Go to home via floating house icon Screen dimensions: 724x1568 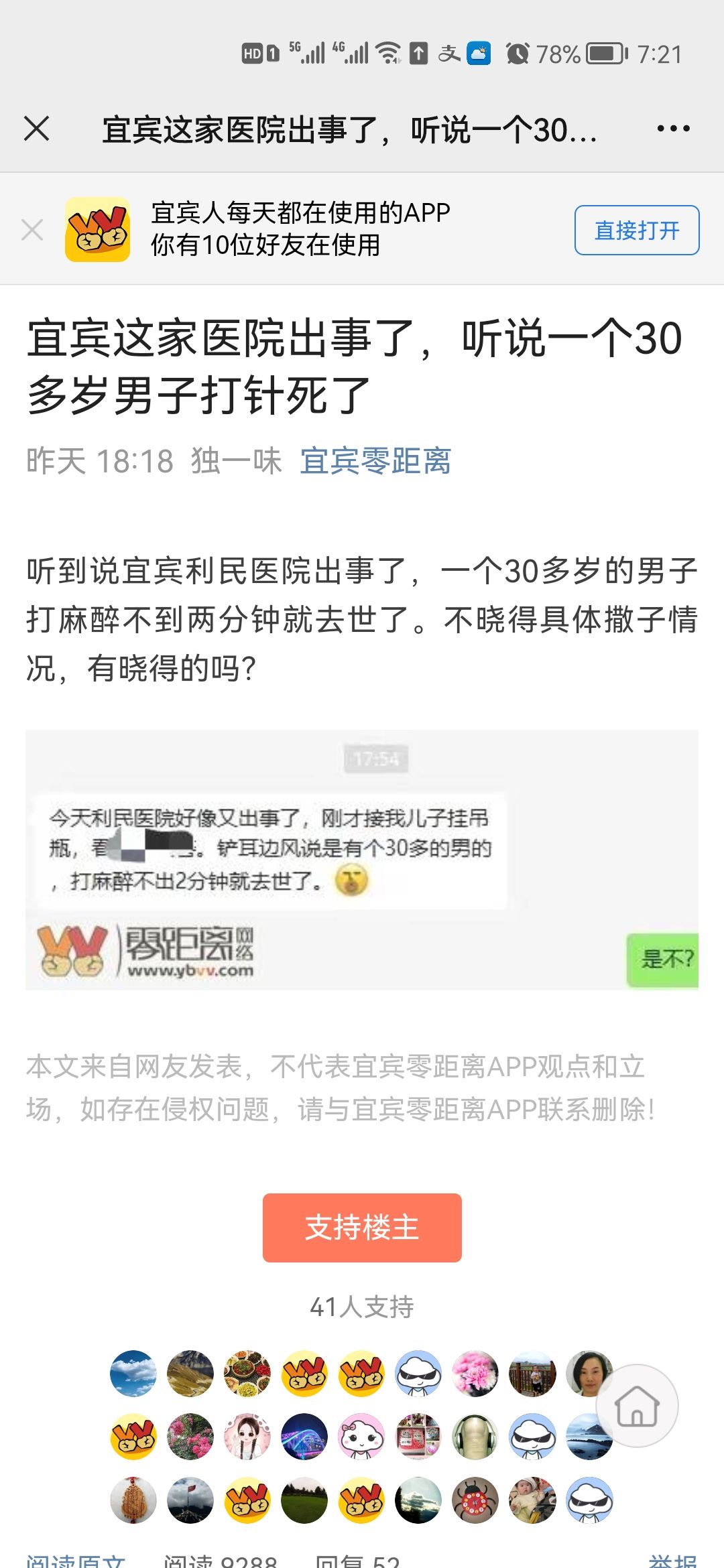click(637, 1405)
